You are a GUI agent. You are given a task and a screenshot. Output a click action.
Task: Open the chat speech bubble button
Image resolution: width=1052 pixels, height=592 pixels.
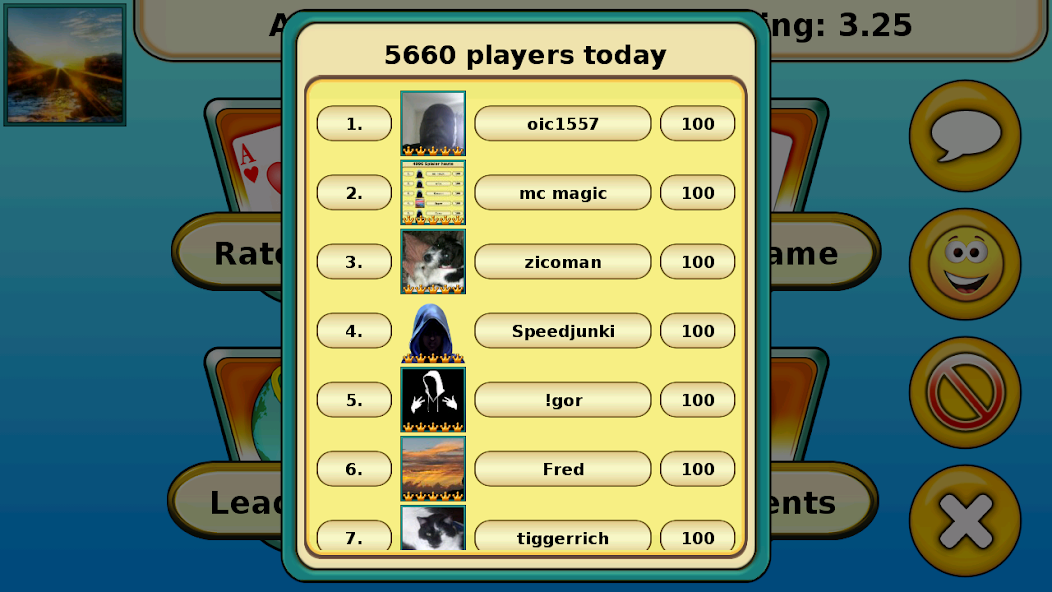[x=964, y=136]
